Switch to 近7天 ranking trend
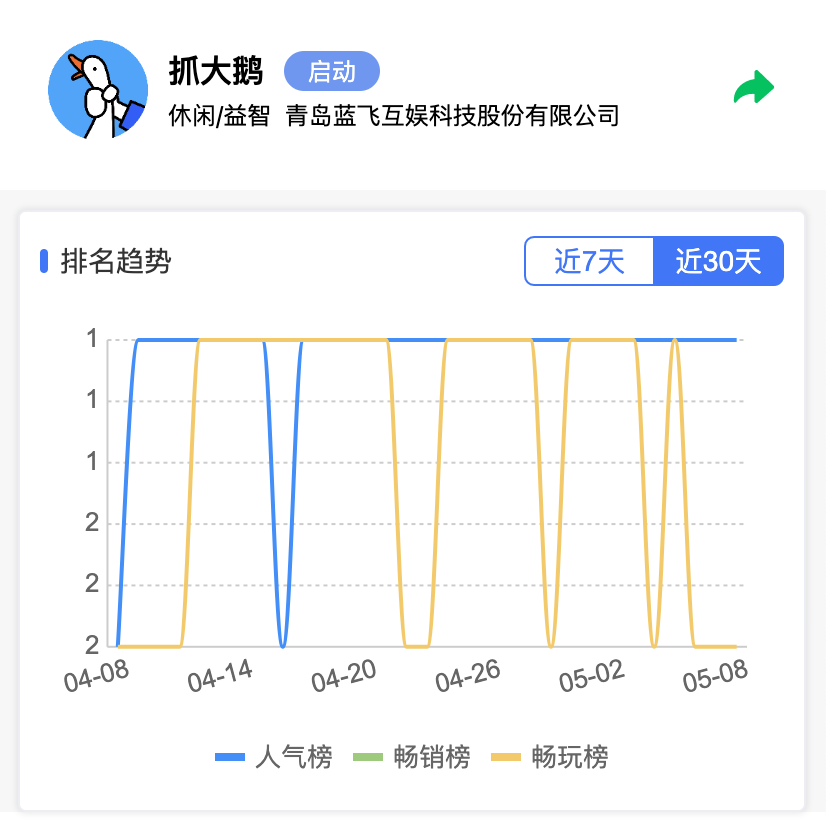Screen dimensions: 826x830 589,262
